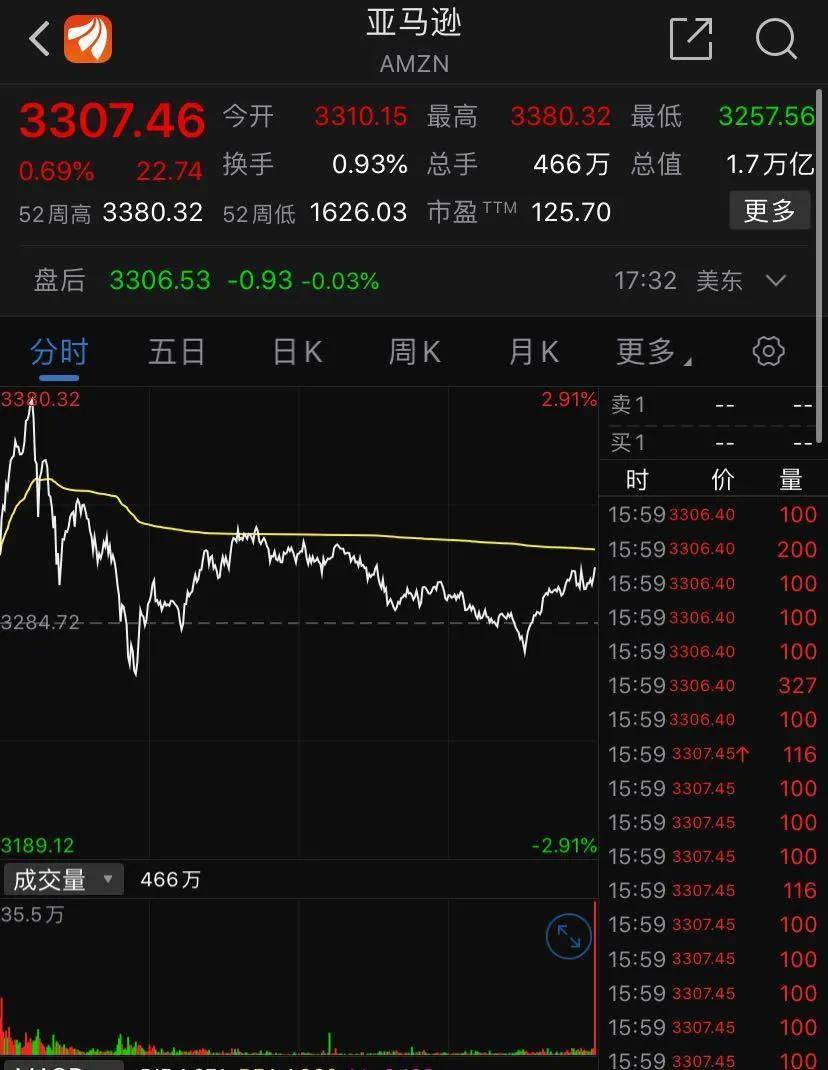Switch to the 五日 chart tab

(x=177, y=352)
